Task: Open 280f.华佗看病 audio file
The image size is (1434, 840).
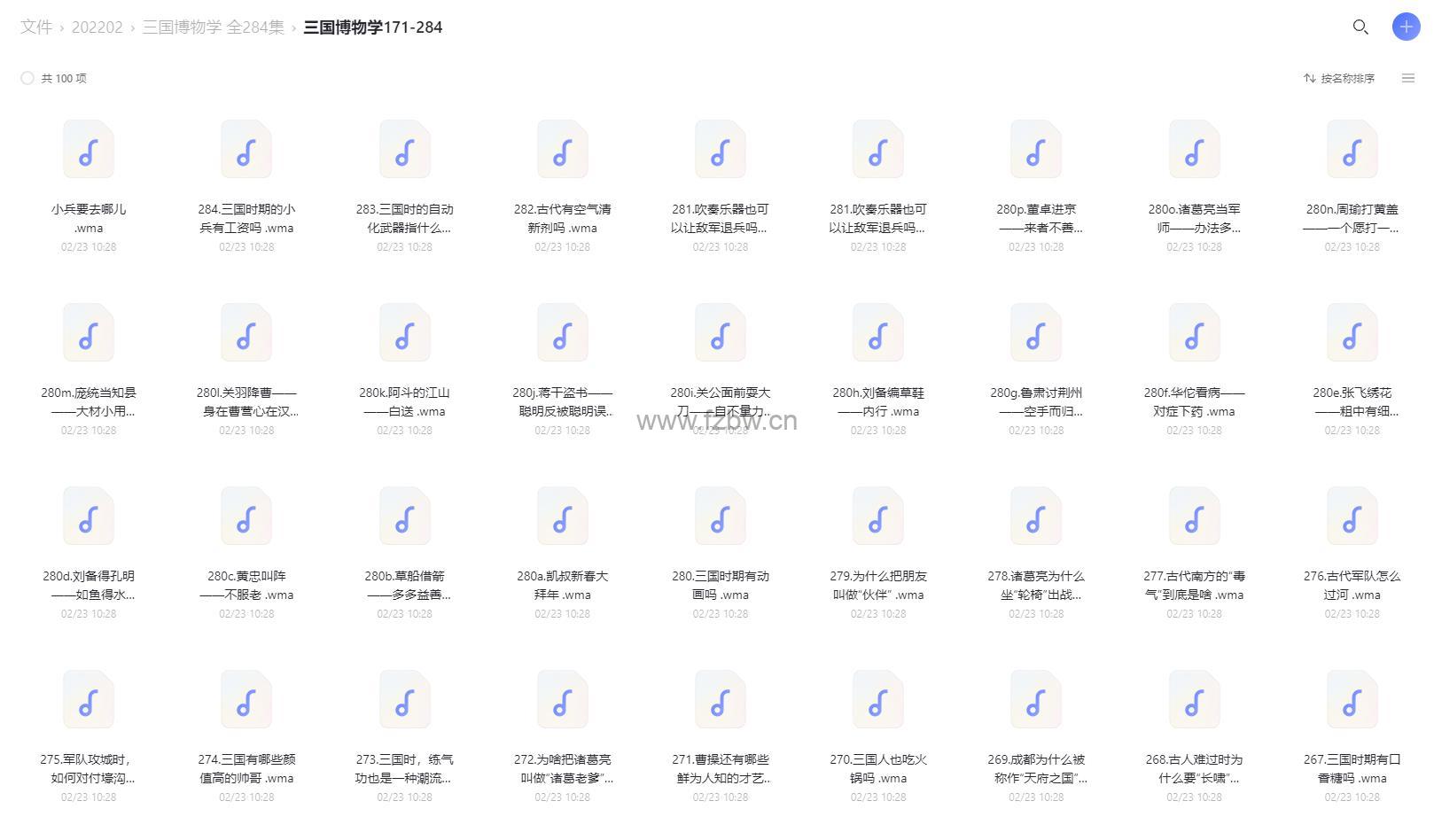Action: [1194, 334]
